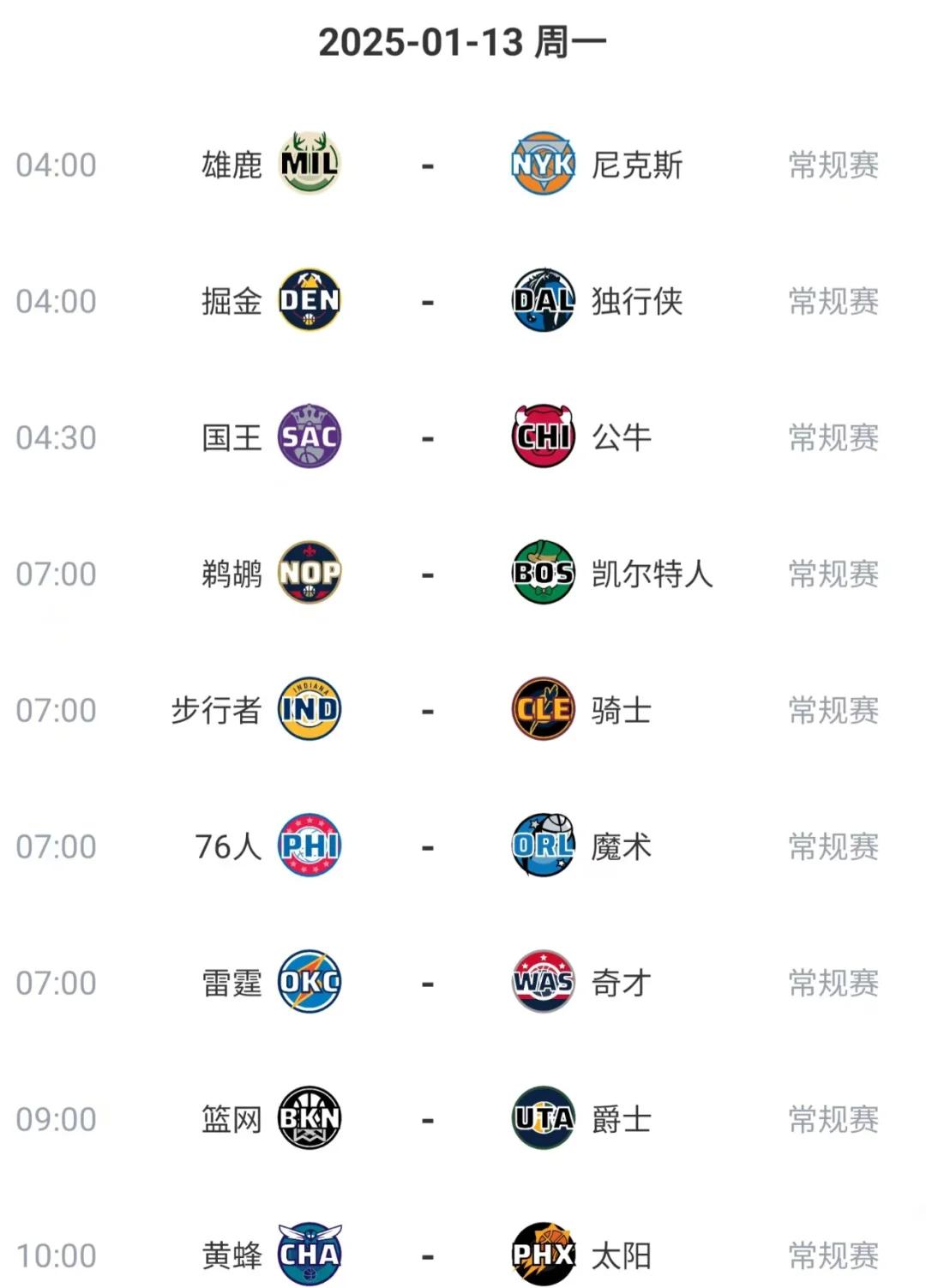Screen dimensions: 926x1288
Task: Open the Bucks vs Knicks (雄鹿-尼克斯) match
Action: [x=427, y=165]
